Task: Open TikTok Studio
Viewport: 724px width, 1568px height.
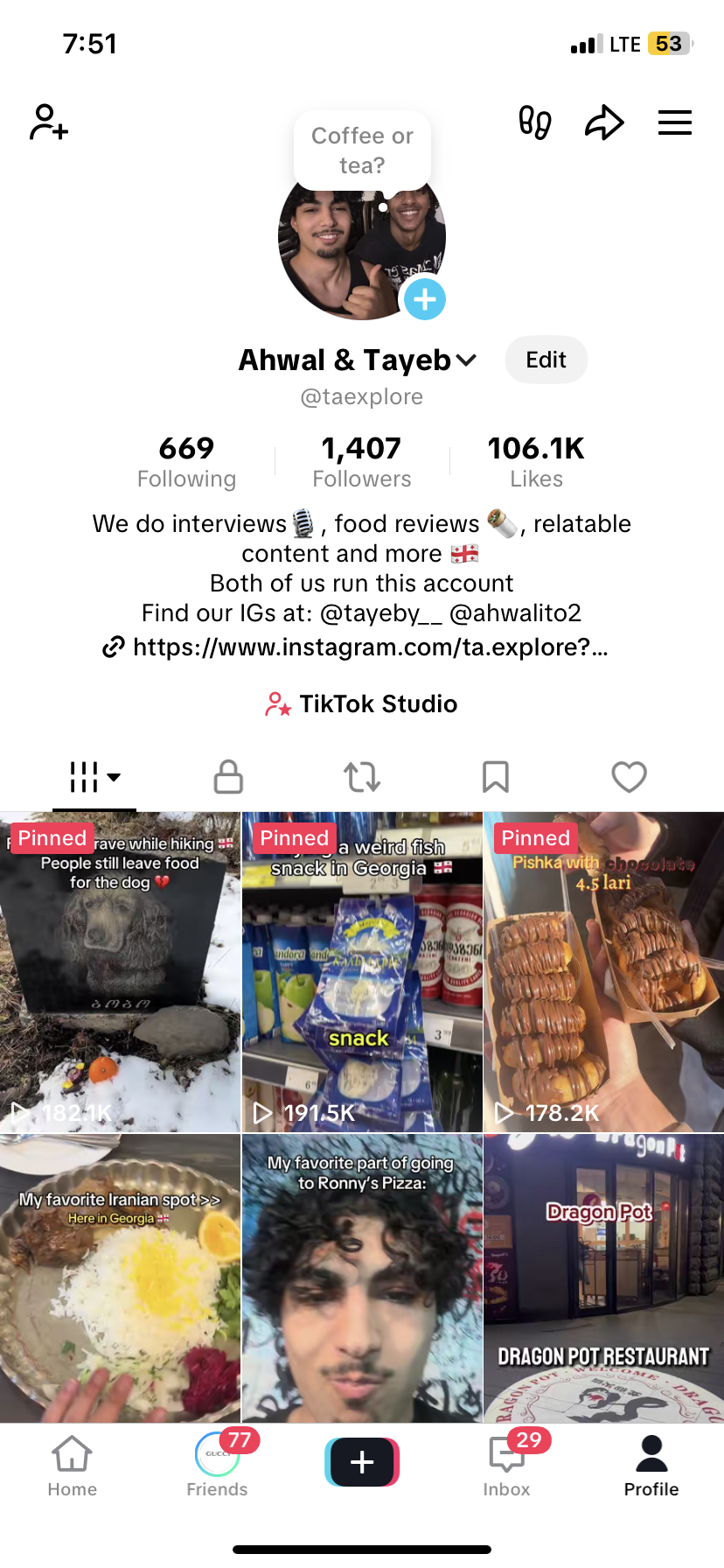Action: pyautogui.click(x=362, y=703)
